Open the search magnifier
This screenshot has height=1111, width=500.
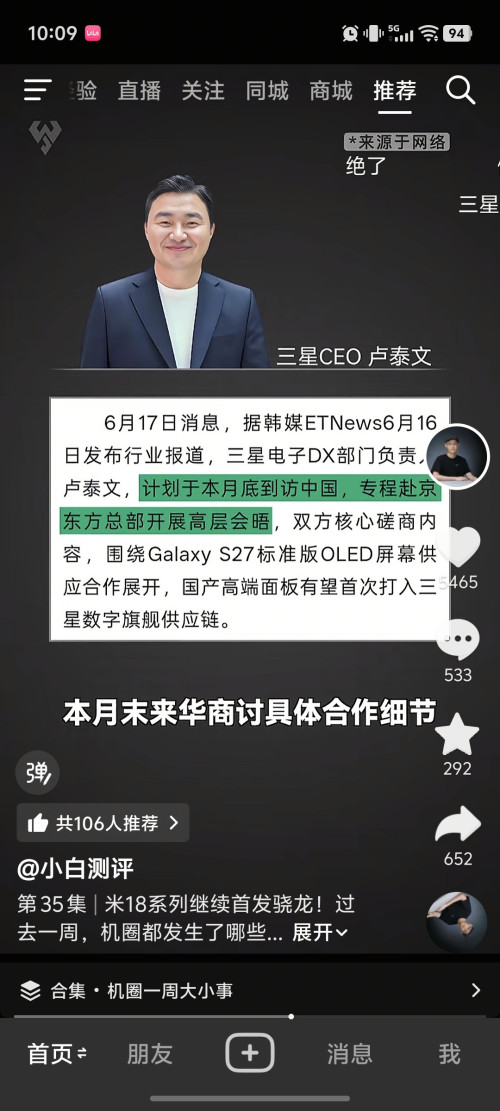tap(460, 90)
